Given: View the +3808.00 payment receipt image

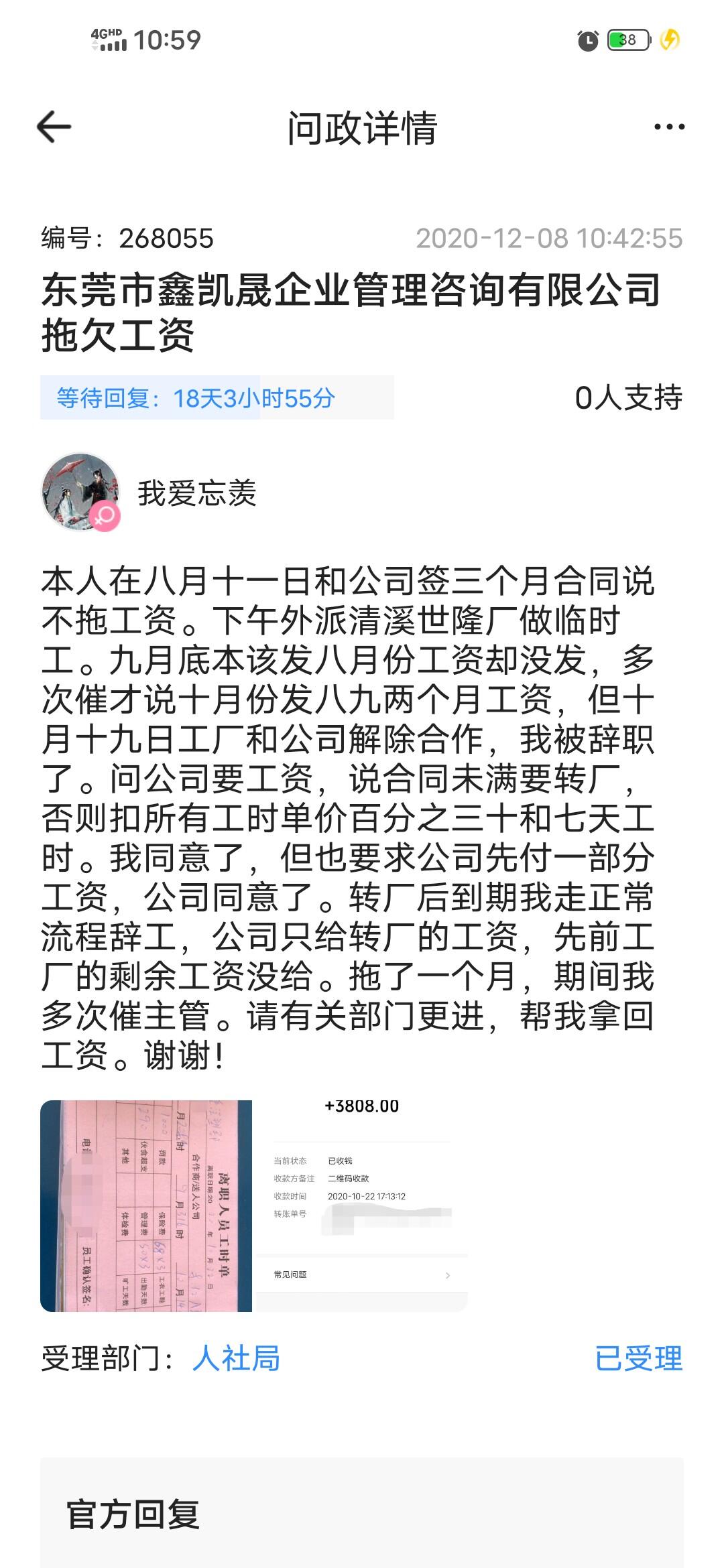Looking at the screenshot, I should 362,1205.
